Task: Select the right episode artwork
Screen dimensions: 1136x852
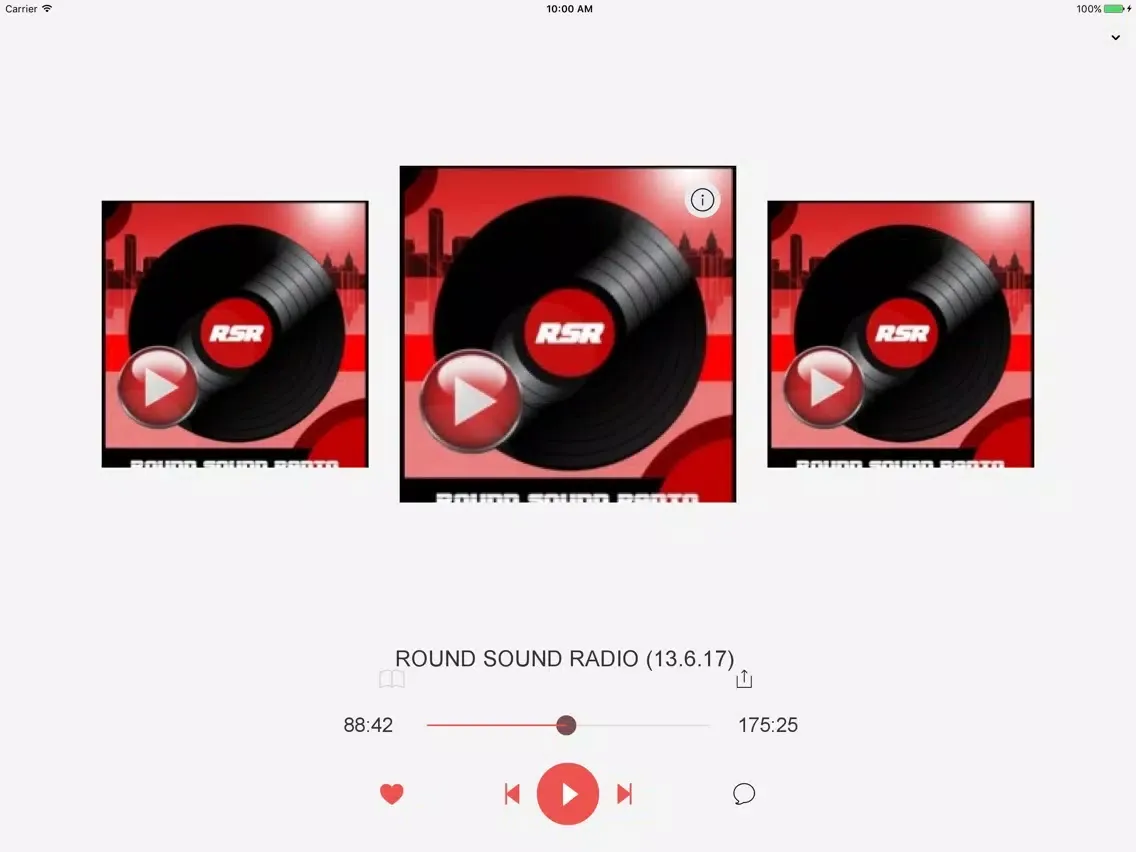Action: pyautogui.click(x=900, y=334)
